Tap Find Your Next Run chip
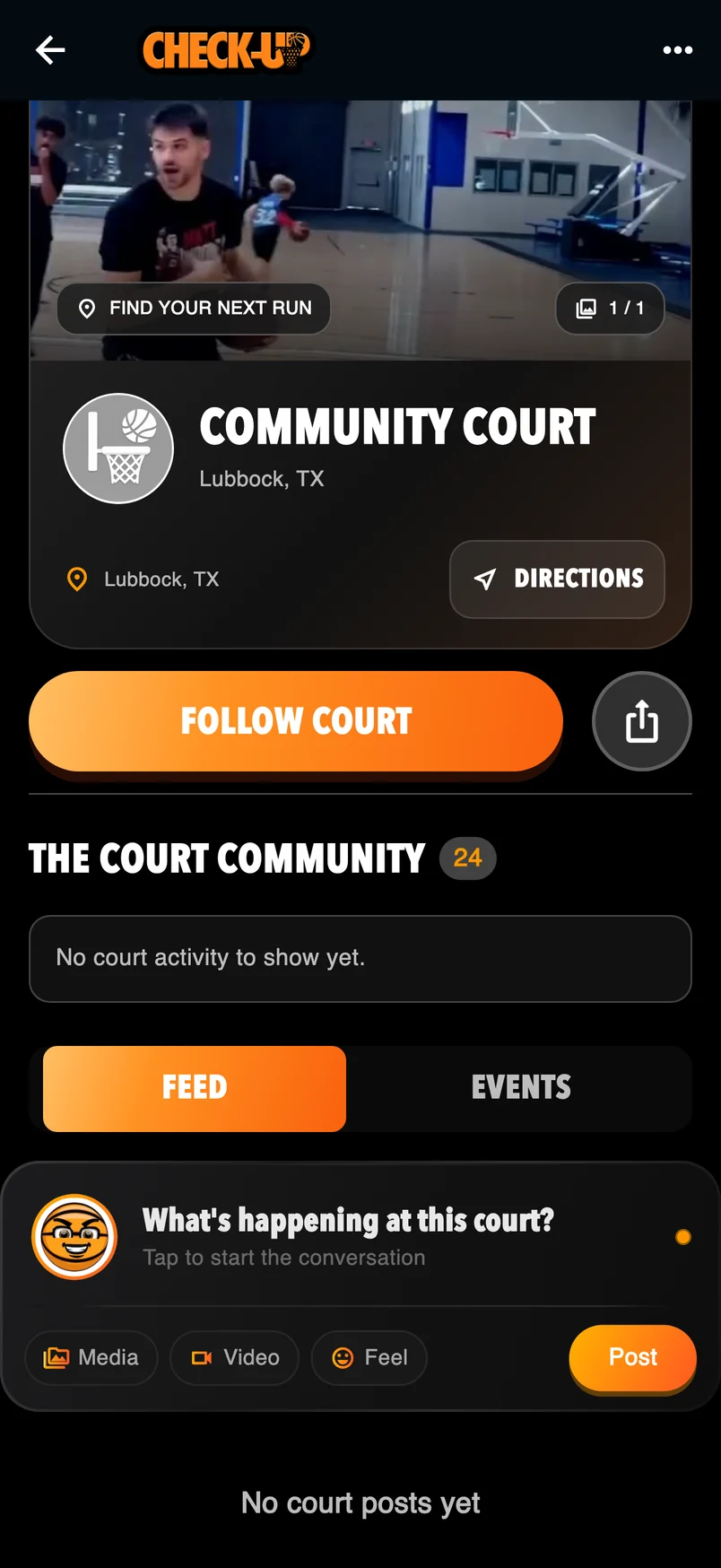The width and height of the screenshot is (721, 1568). click(x=194, y=309)
